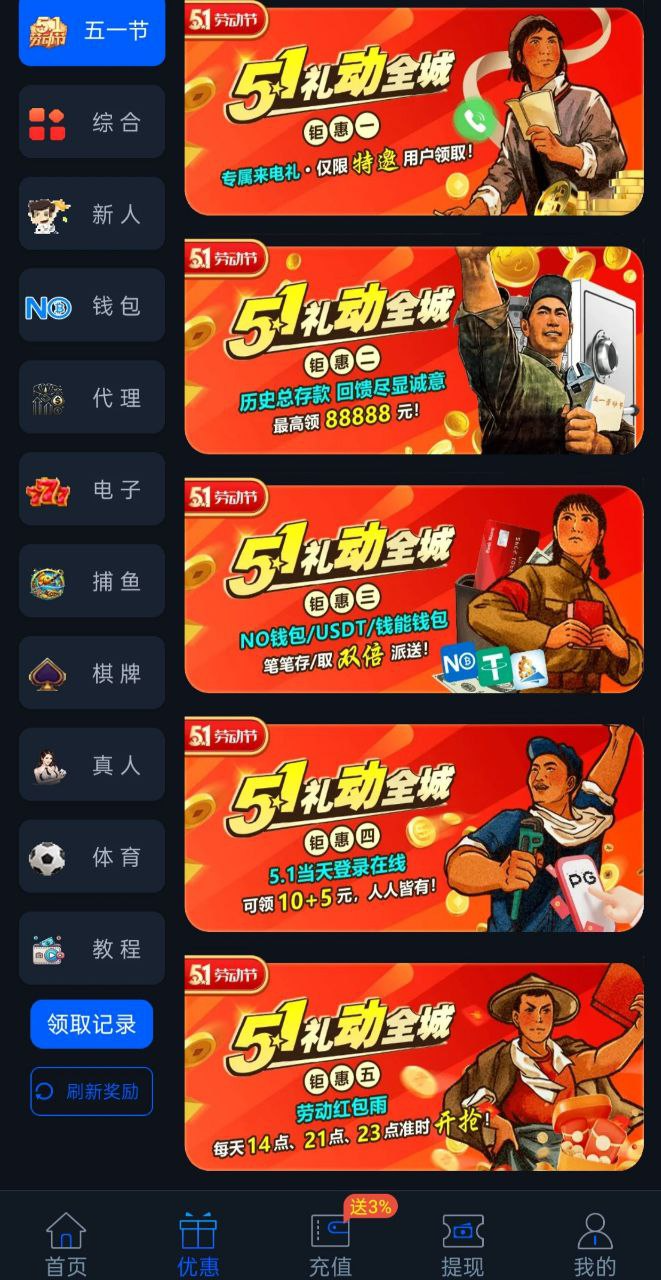The width and height of the screenshot is (661, 1280).
Task: Open the 真人 category
Action: click(92, 765)
